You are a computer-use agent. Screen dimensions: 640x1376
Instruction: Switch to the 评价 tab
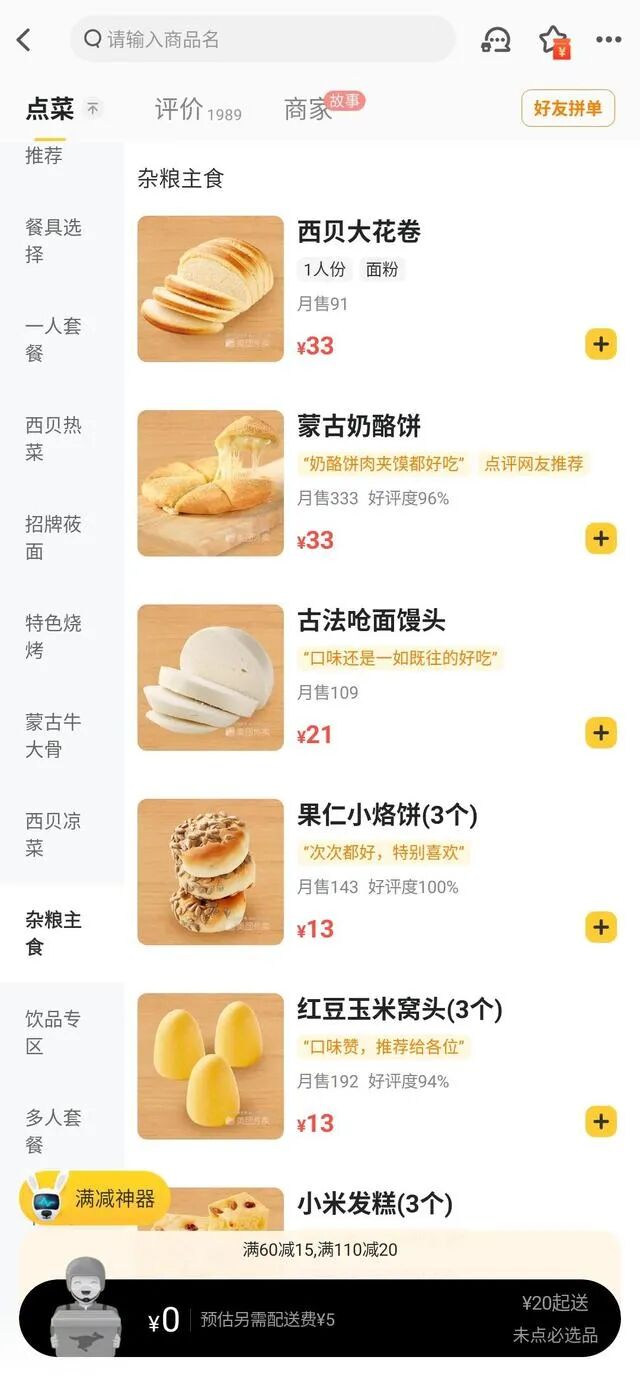pos(197,109)
